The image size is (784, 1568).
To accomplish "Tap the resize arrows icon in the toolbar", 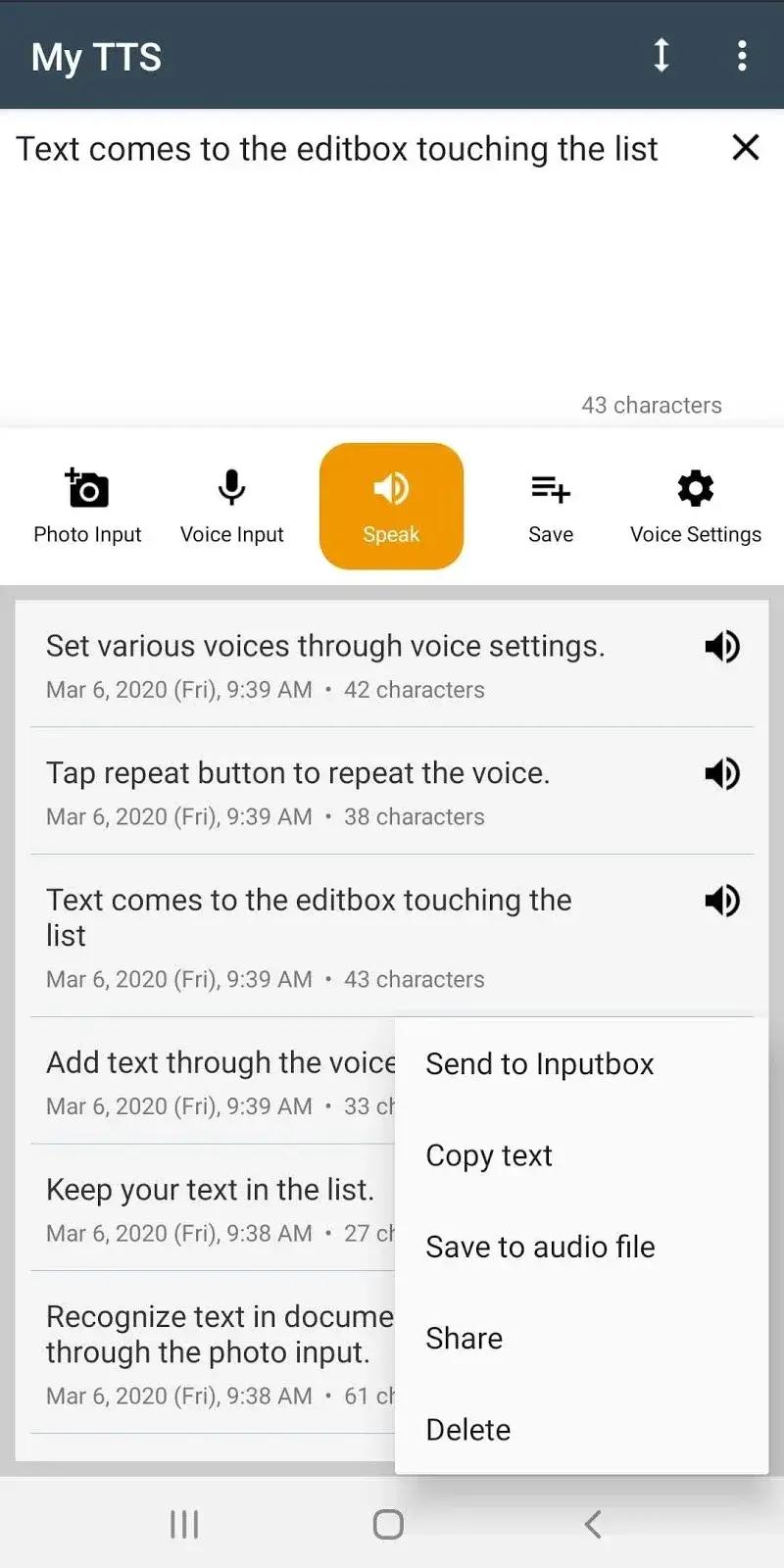I will [x=661, y=56].
